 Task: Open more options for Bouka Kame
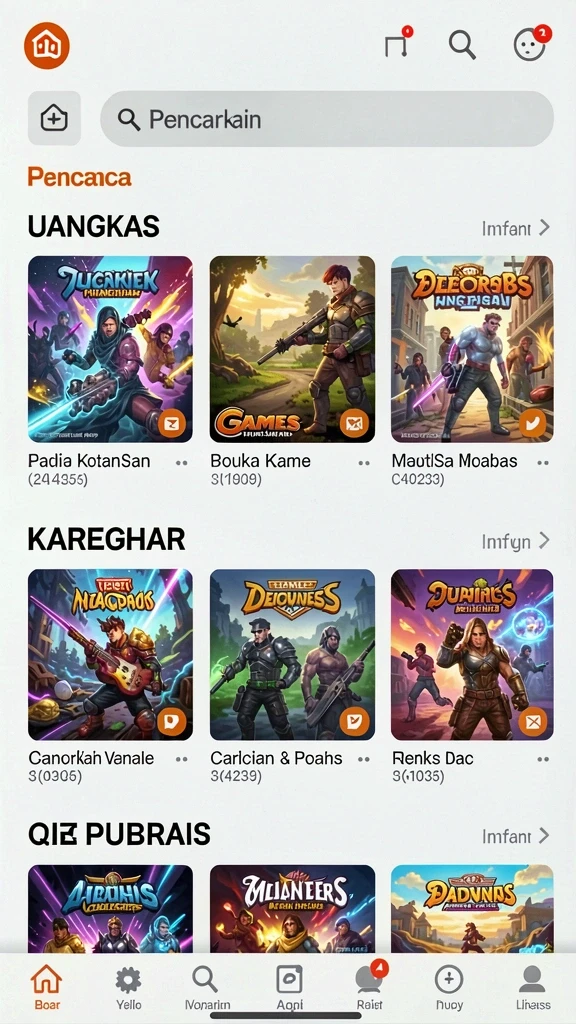(364, 463)
